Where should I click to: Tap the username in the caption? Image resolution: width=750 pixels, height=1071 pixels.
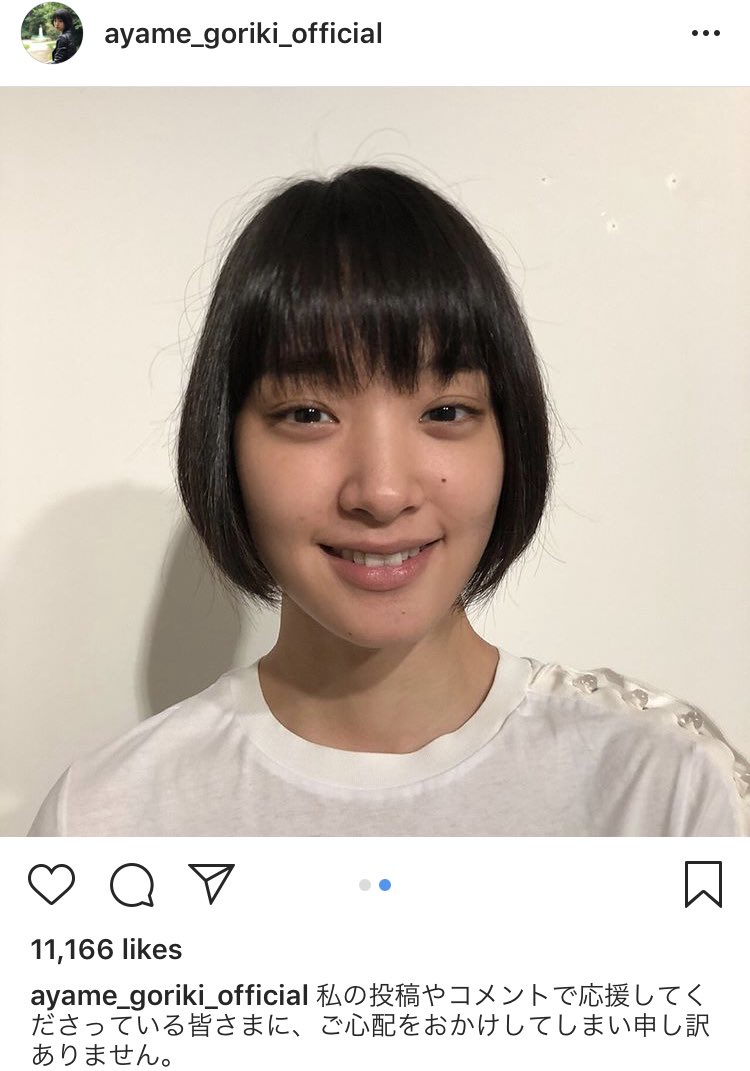(169, 996)
